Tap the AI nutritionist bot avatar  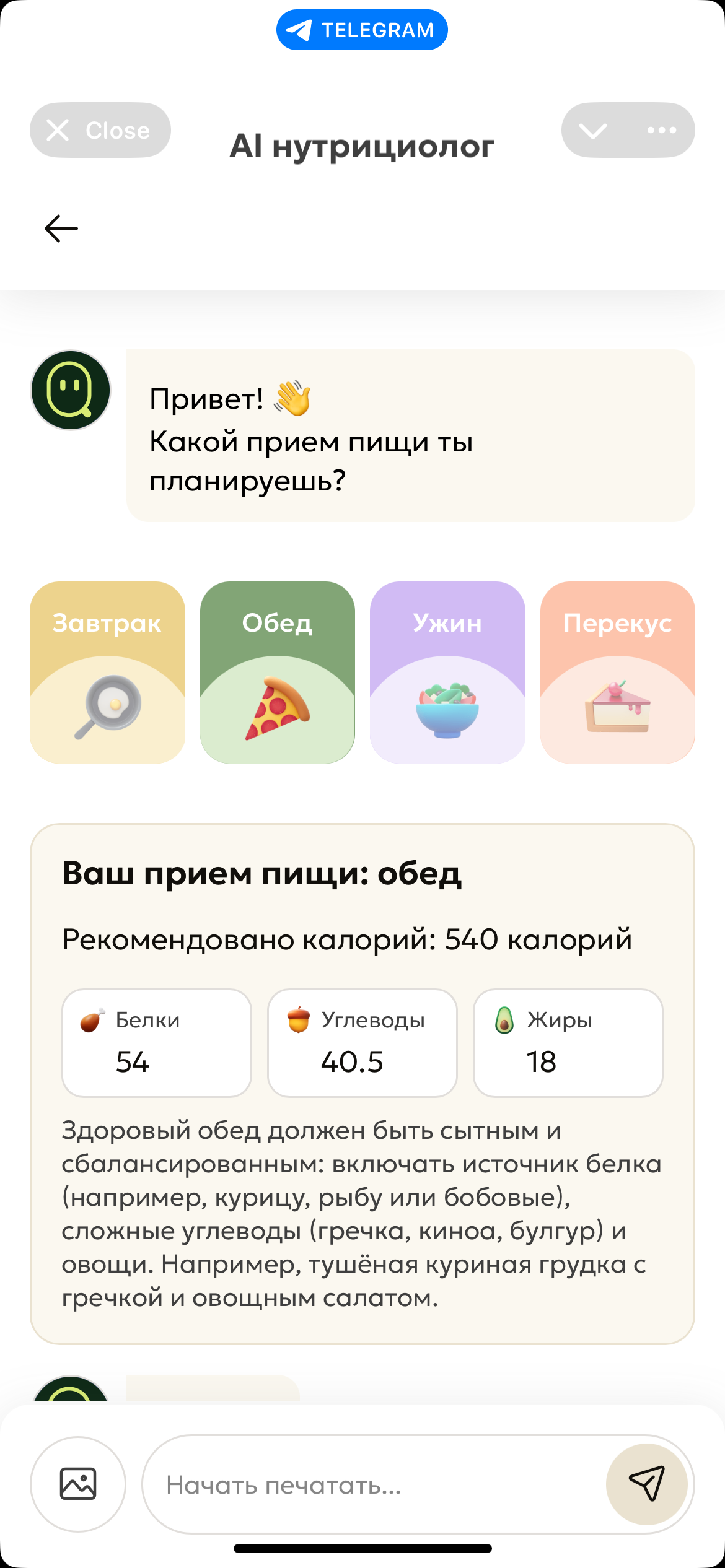70,389
